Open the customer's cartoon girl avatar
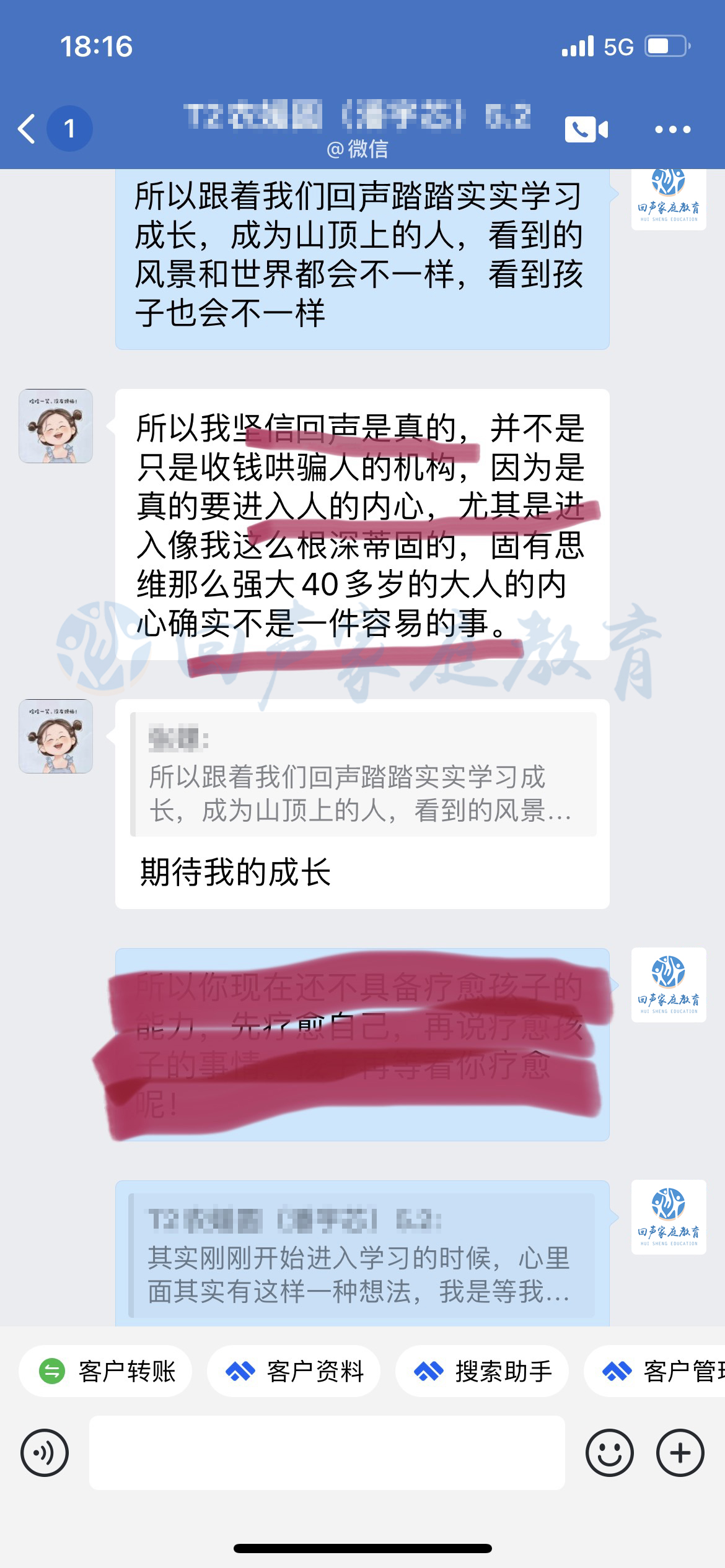Image resolution: width=725 pixels, height=1568 pixels. pos(56,426)
